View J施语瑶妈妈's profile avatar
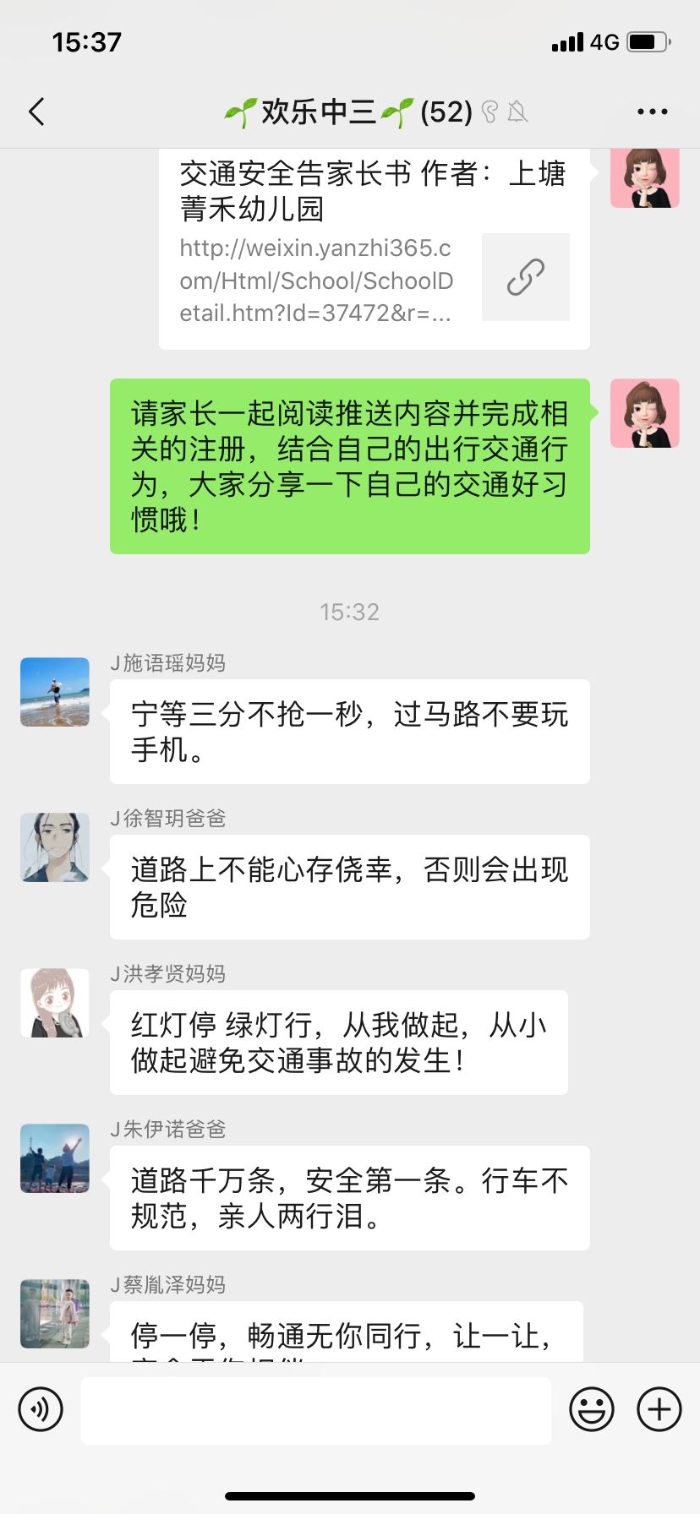 click(55, 691)
